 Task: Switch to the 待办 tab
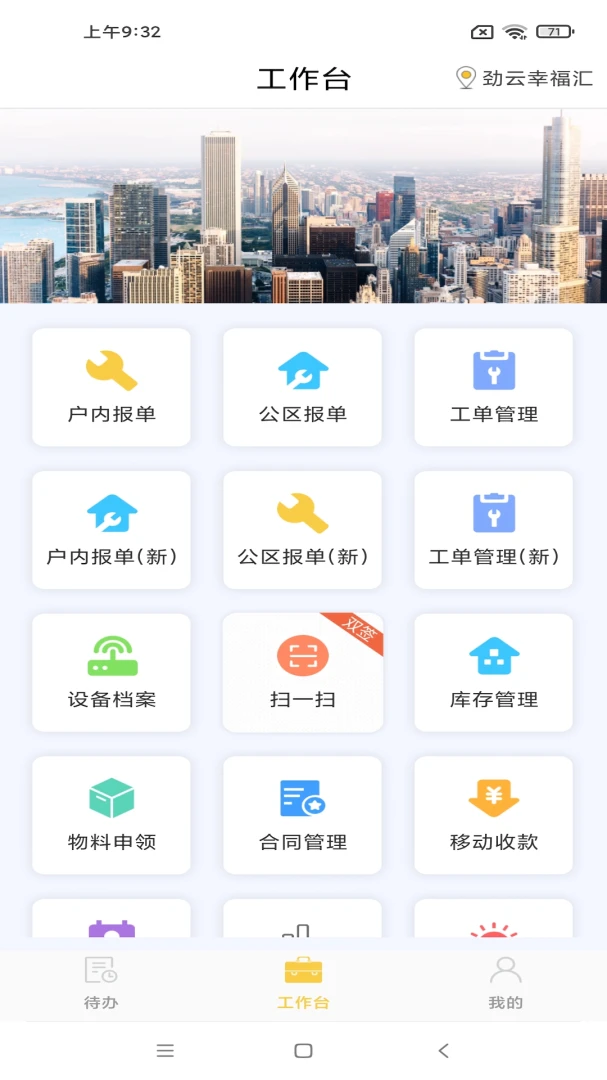click(101, 983)
